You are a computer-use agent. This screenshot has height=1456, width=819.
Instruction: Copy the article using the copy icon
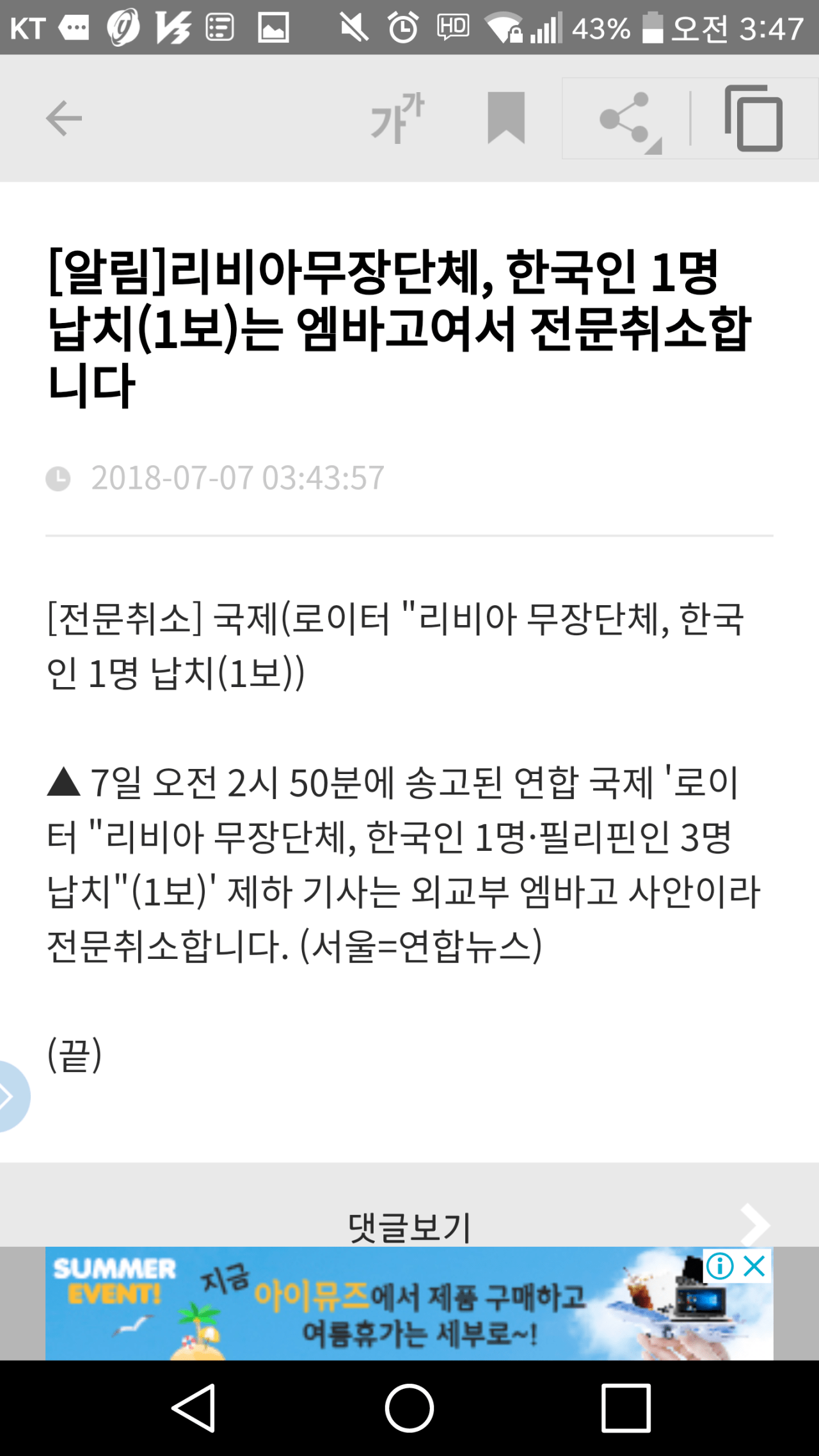(754, 118)
